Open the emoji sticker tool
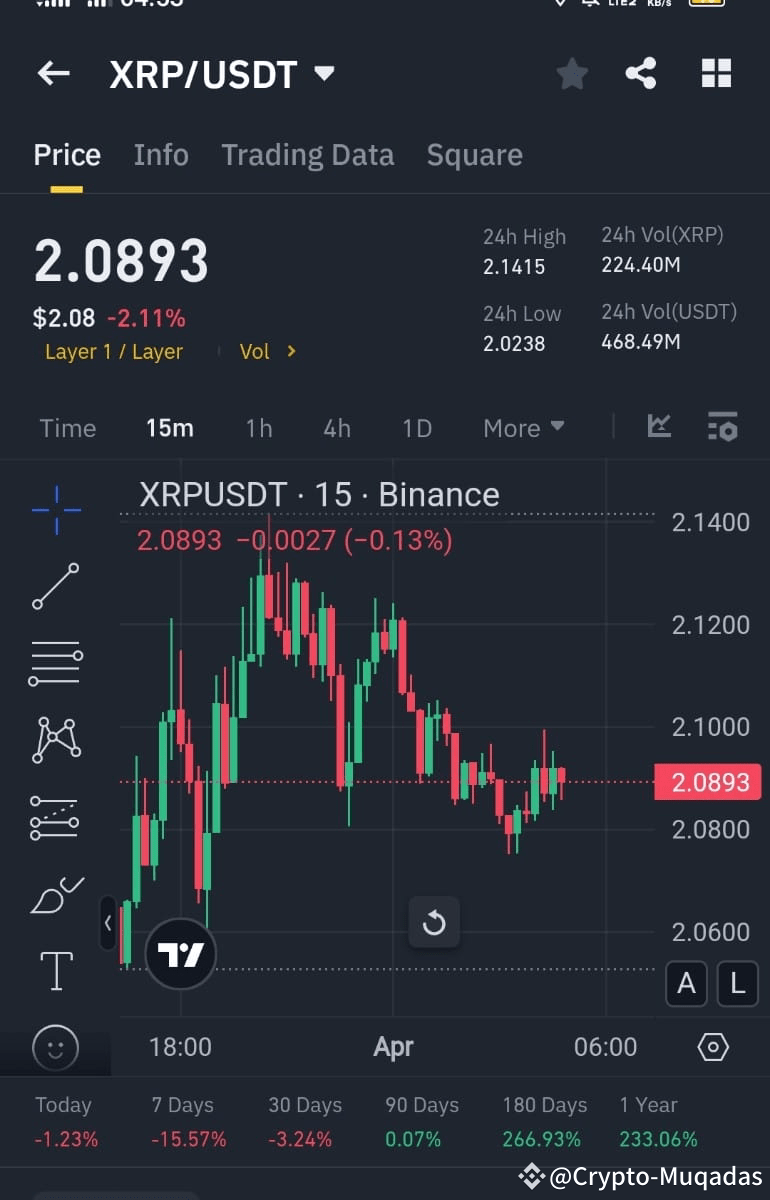Screen dimensions: 770x1200 pos(55,1047)
